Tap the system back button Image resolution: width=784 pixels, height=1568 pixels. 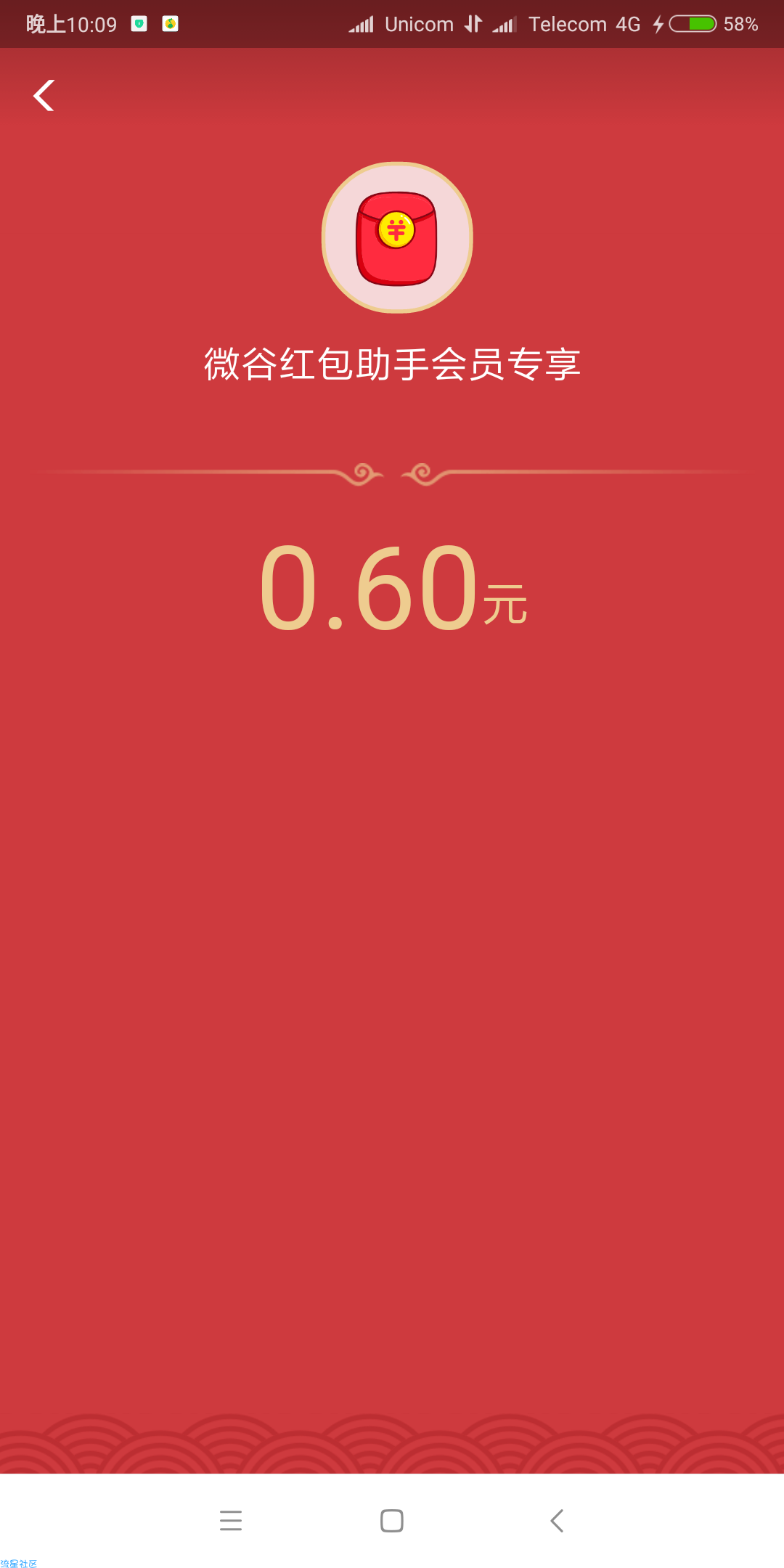[x=557, y=1520]
